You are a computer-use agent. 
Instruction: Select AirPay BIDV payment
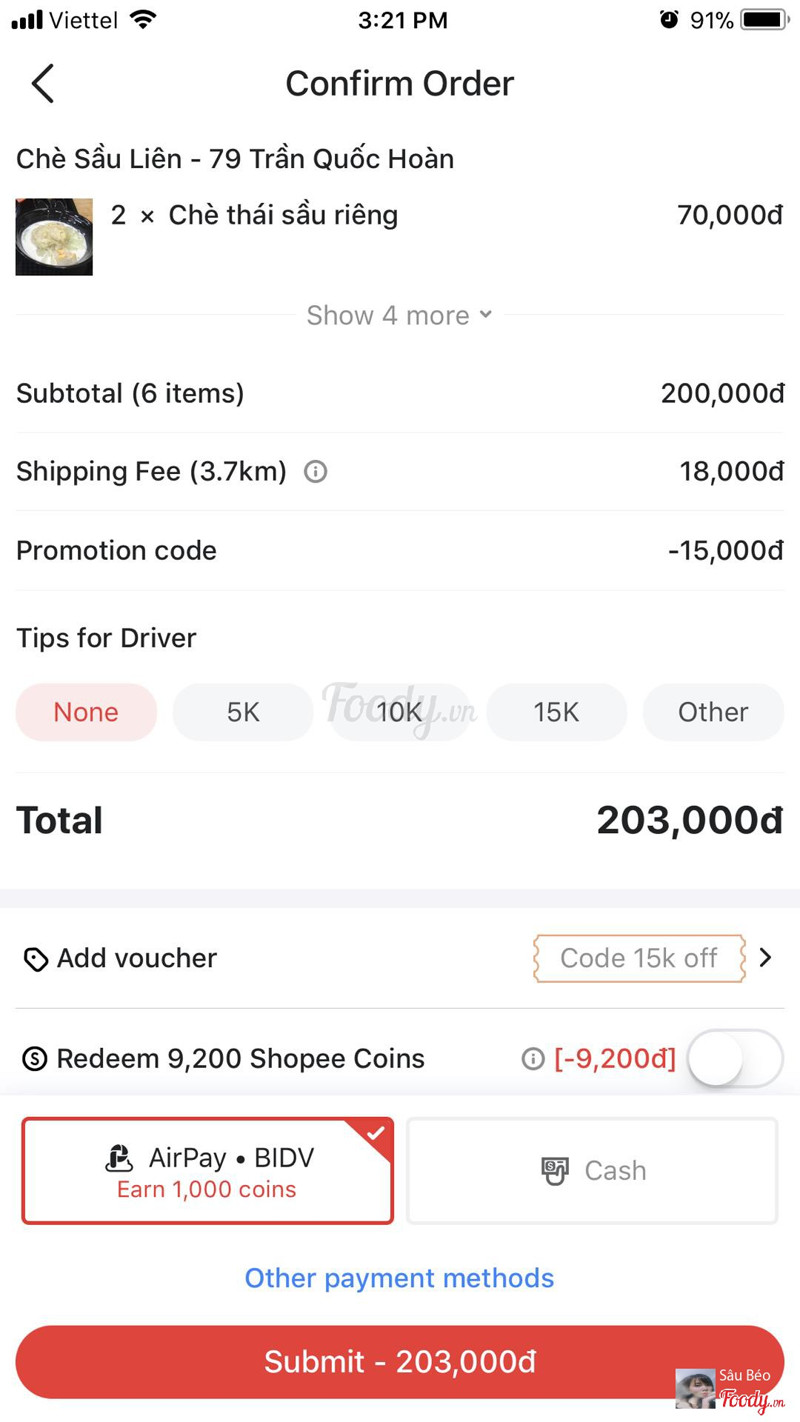point(208,1171)
